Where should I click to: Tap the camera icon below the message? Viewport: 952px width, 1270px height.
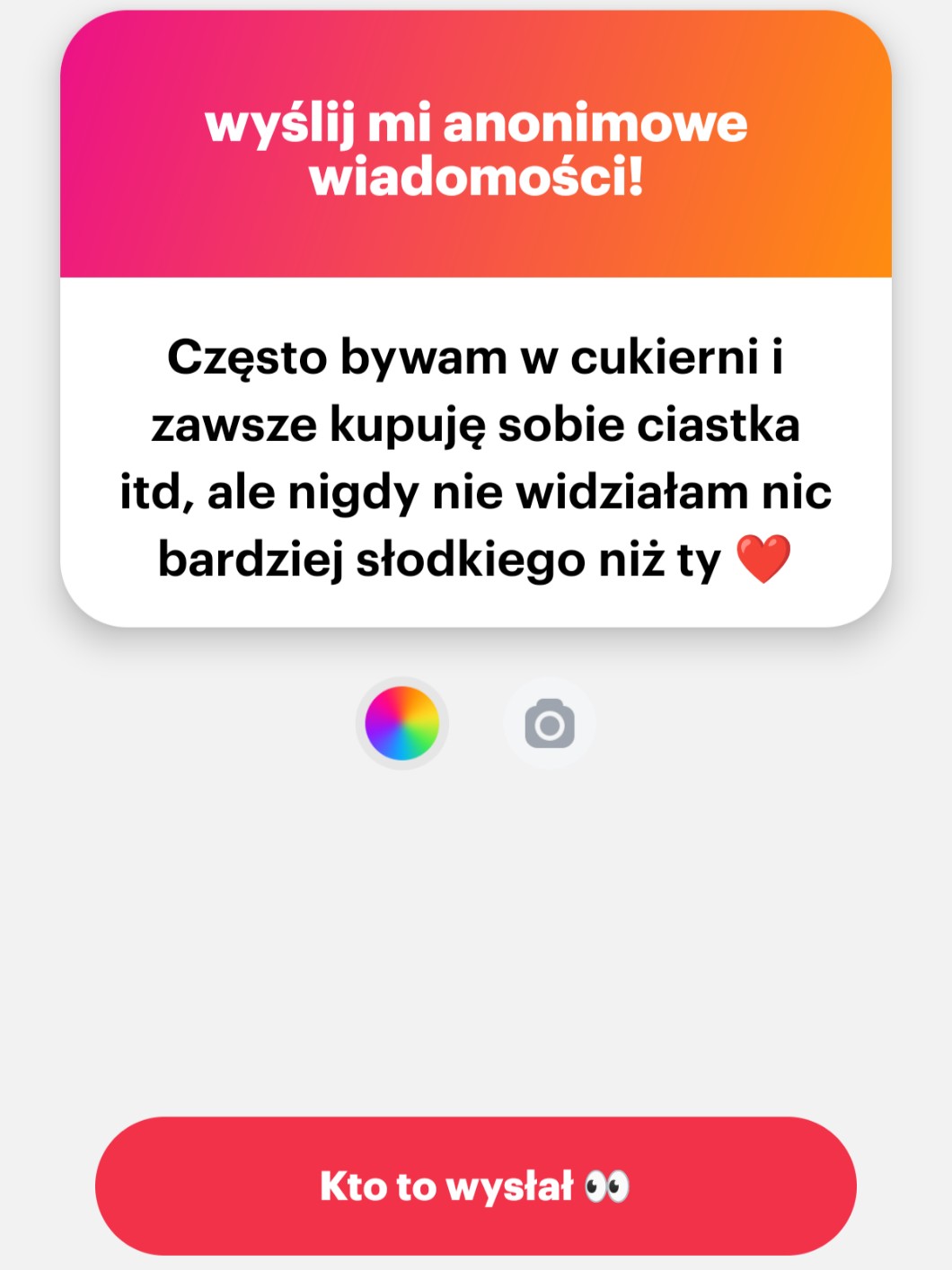[550, 724]
